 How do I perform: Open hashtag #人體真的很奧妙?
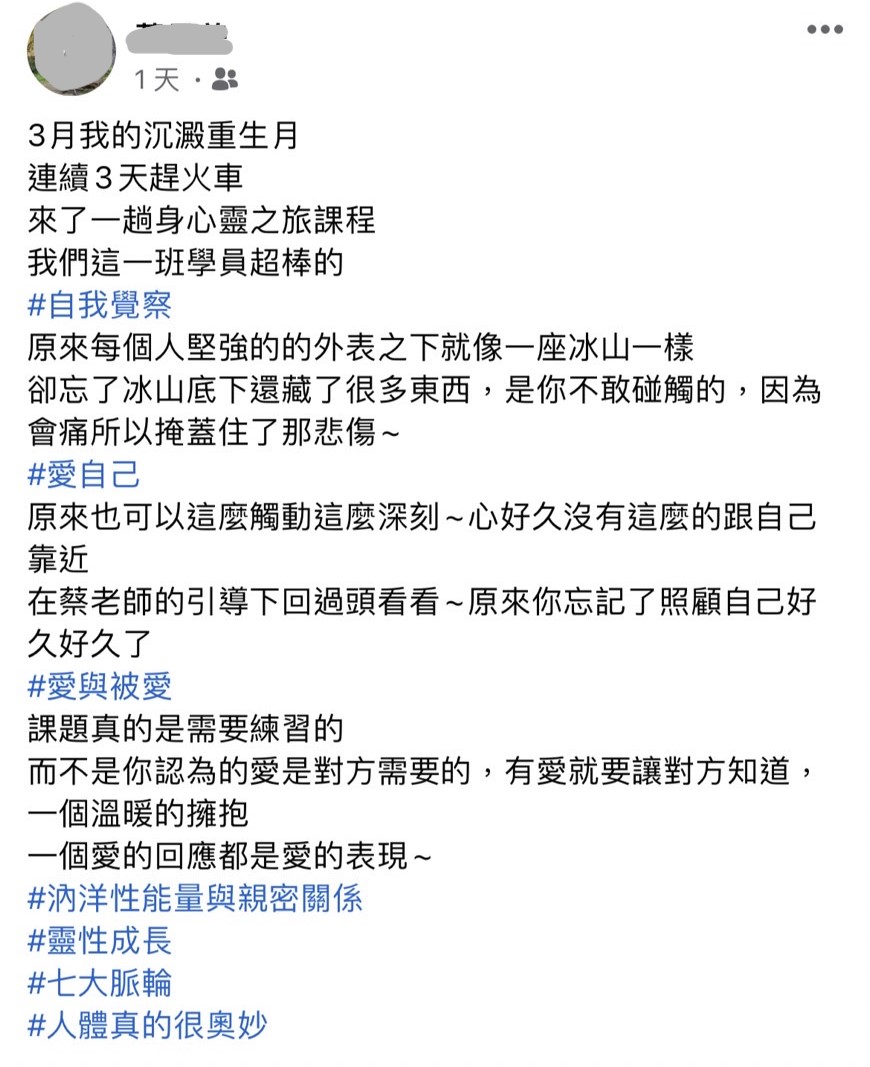147,1025
